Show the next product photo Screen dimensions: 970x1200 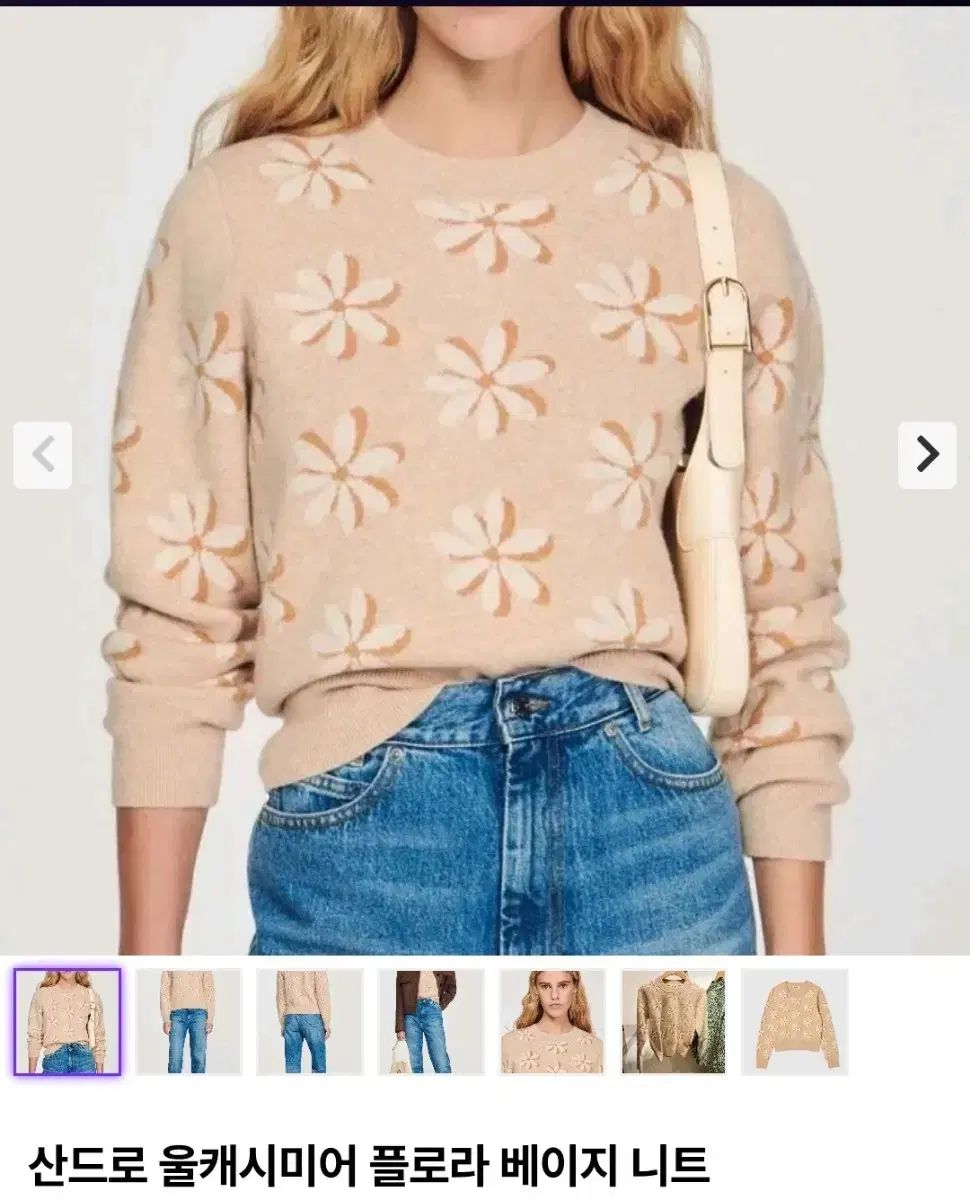click(x=927, y=455)
